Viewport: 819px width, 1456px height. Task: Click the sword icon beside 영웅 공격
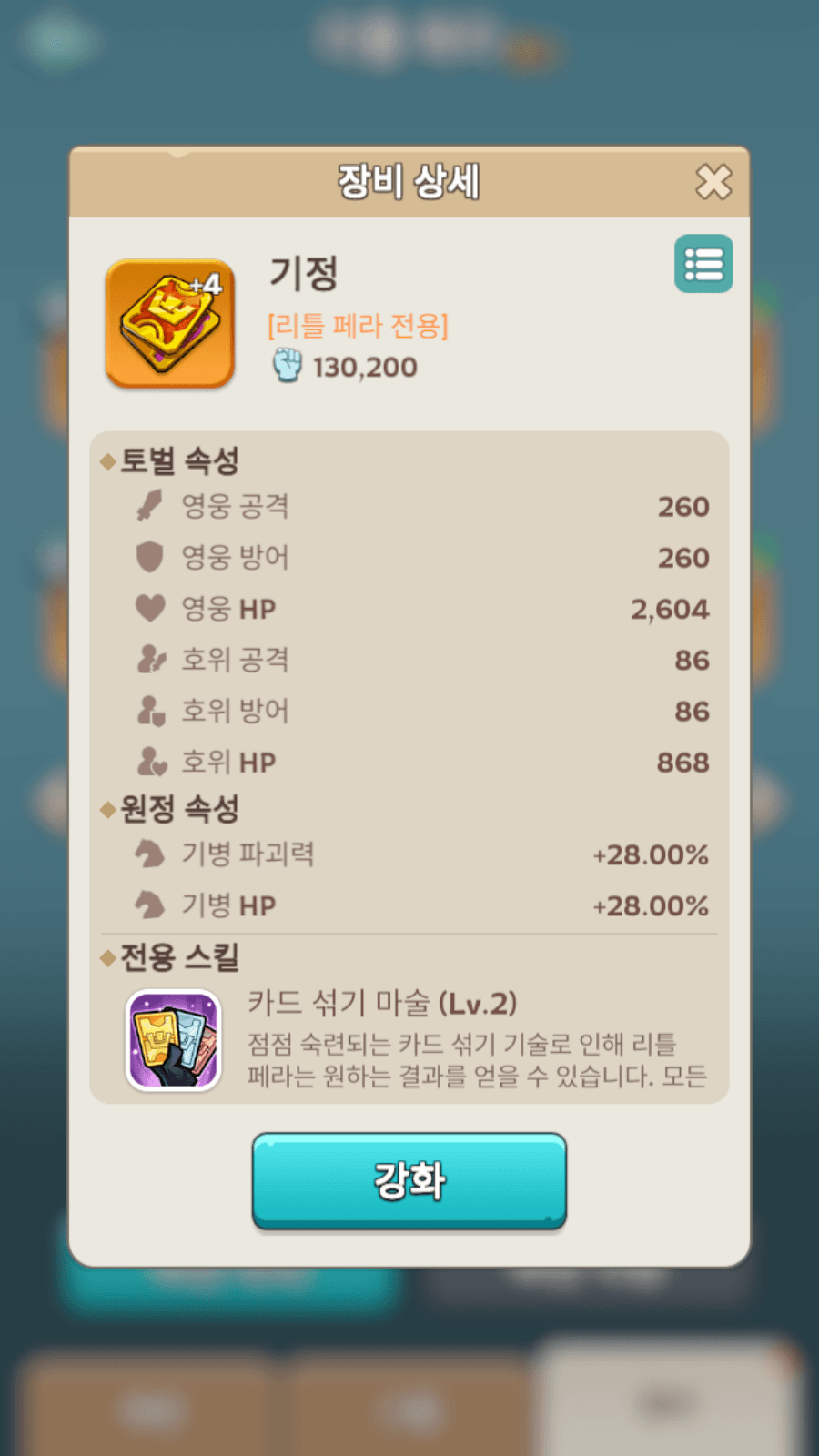(x=148, y=506)
